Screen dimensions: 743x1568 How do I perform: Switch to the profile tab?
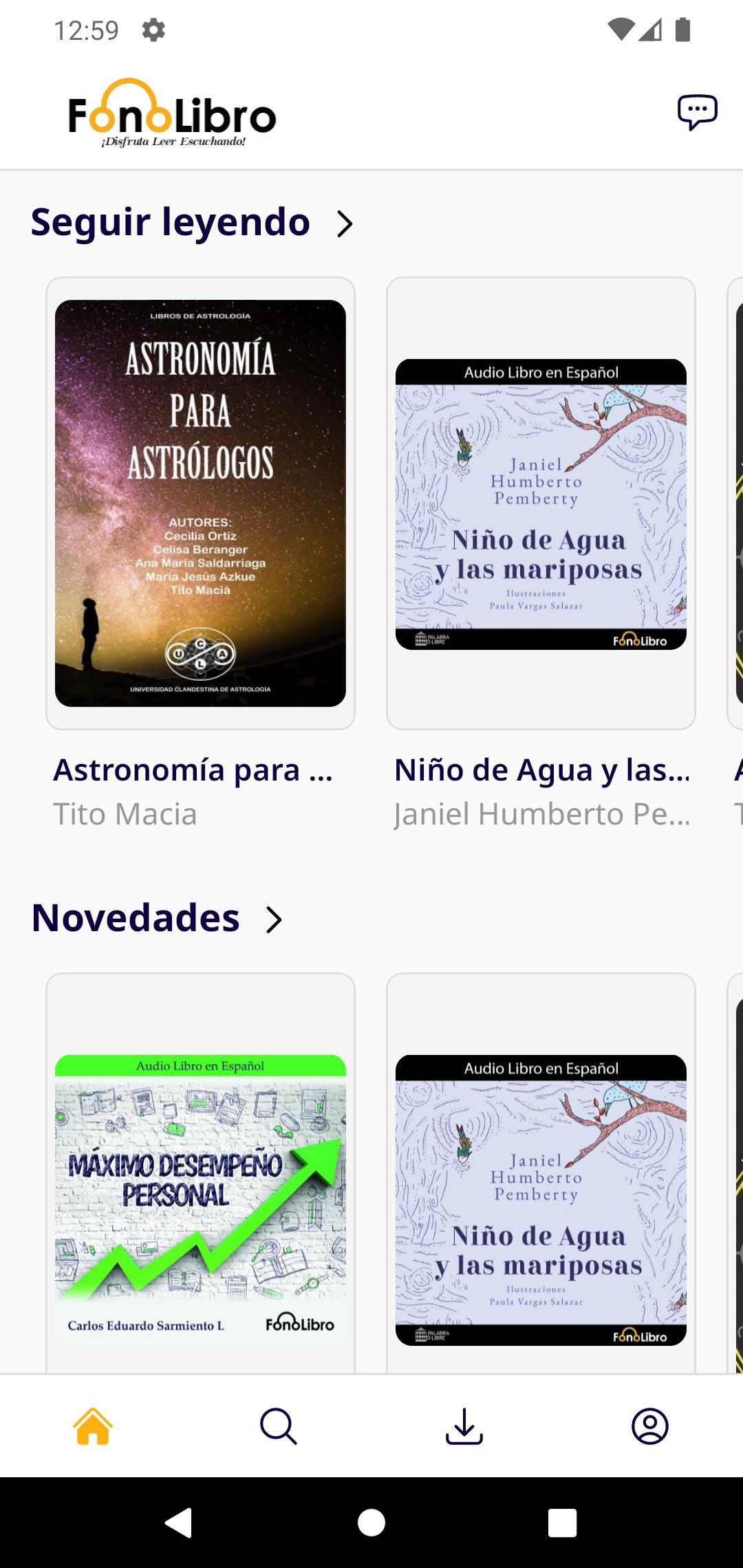(x=650, y=1426)
